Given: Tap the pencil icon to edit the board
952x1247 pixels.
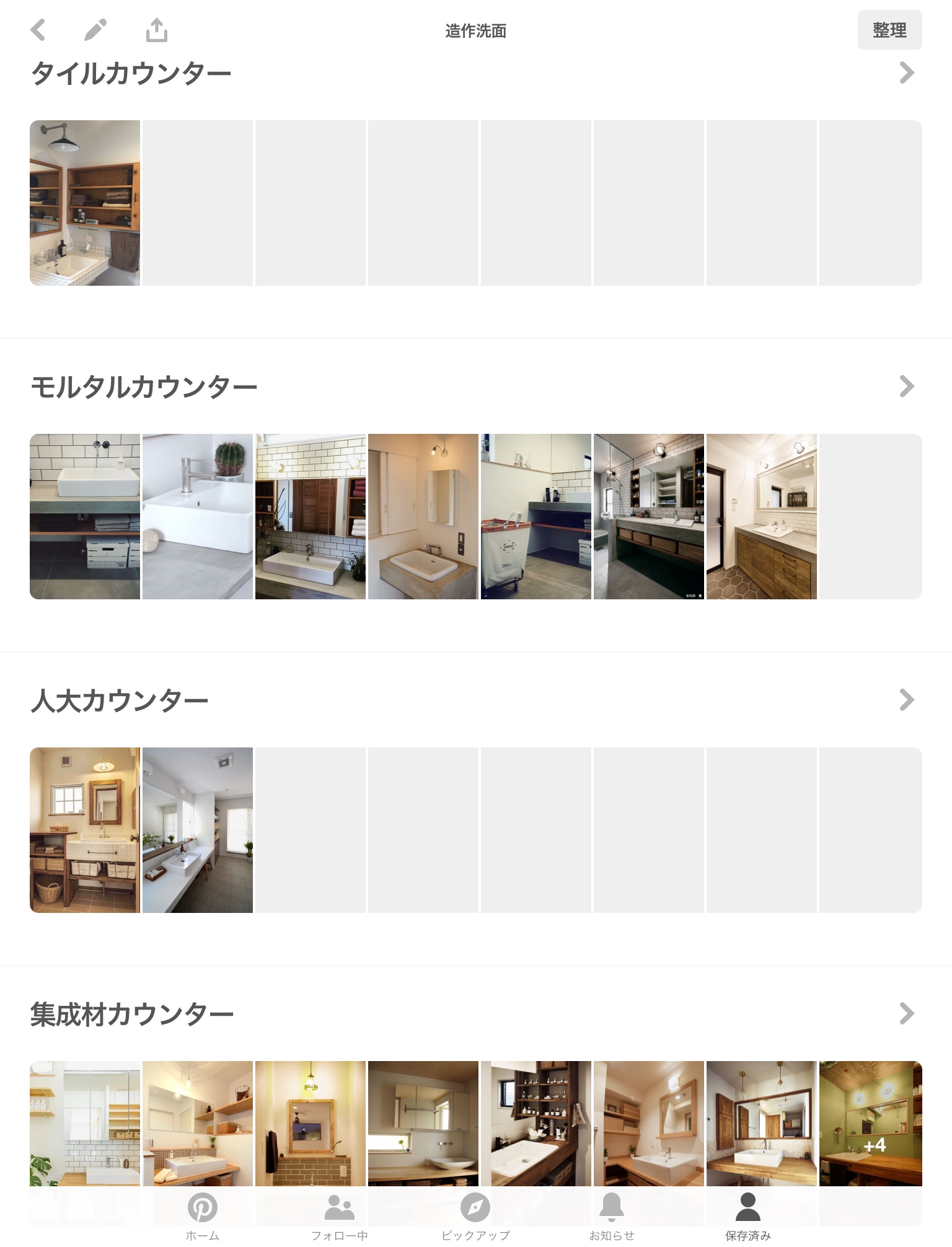Looking at the screenshot, I should click(94, 30).
